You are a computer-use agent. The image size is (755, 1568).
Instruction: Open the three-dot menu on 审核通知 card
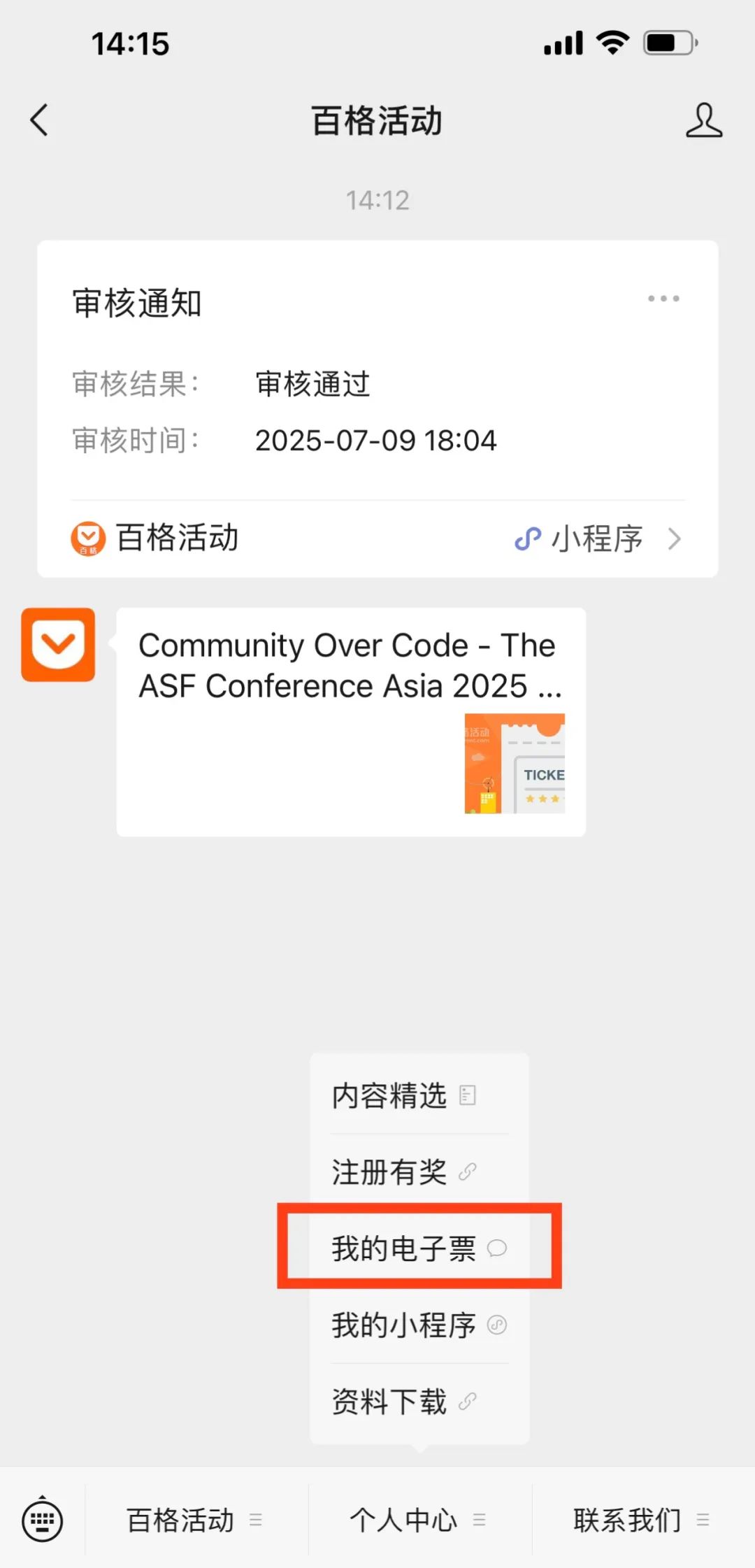[x=663, y=299]
